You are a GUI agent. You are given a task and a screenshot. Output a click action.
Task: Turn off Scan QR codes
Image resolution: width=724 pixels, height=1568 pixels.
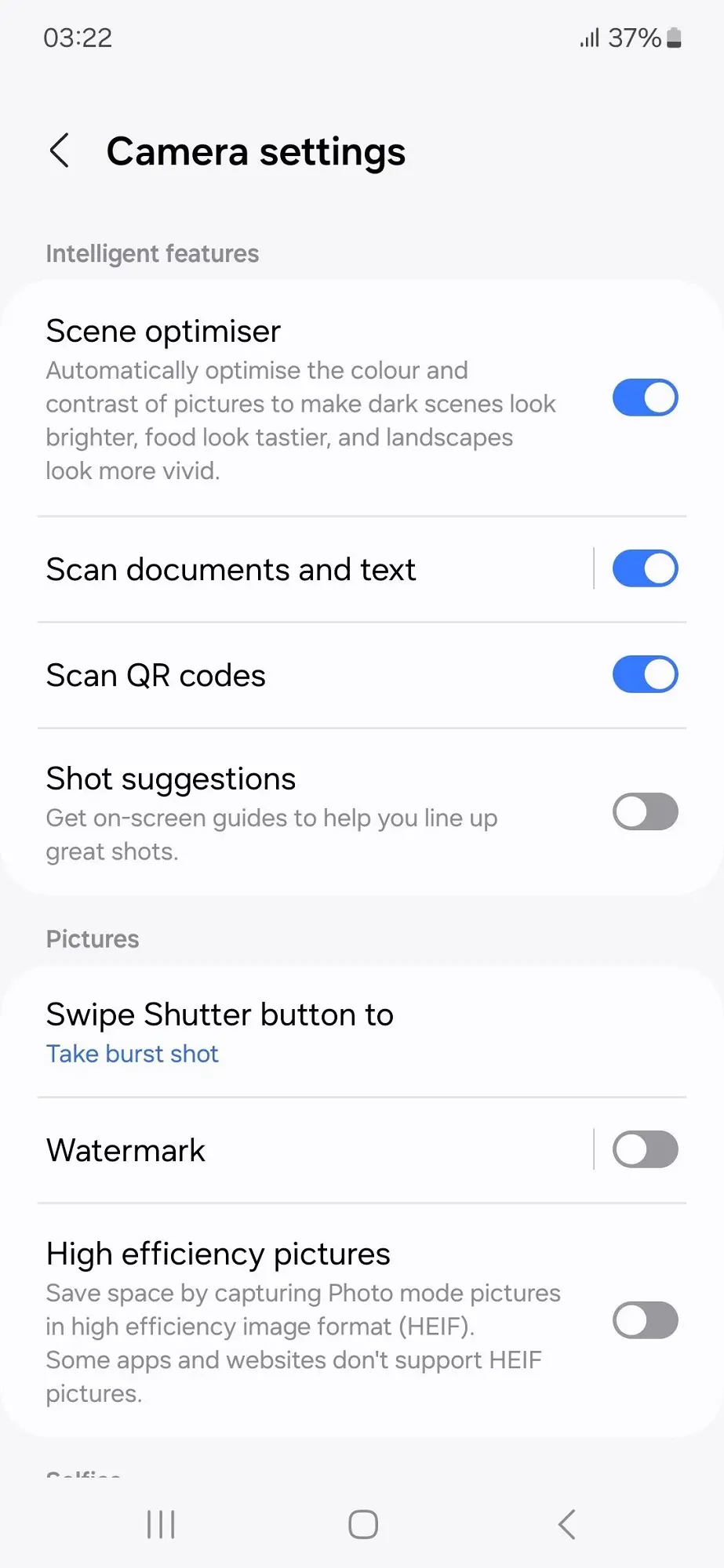click(x=645, y=675)
